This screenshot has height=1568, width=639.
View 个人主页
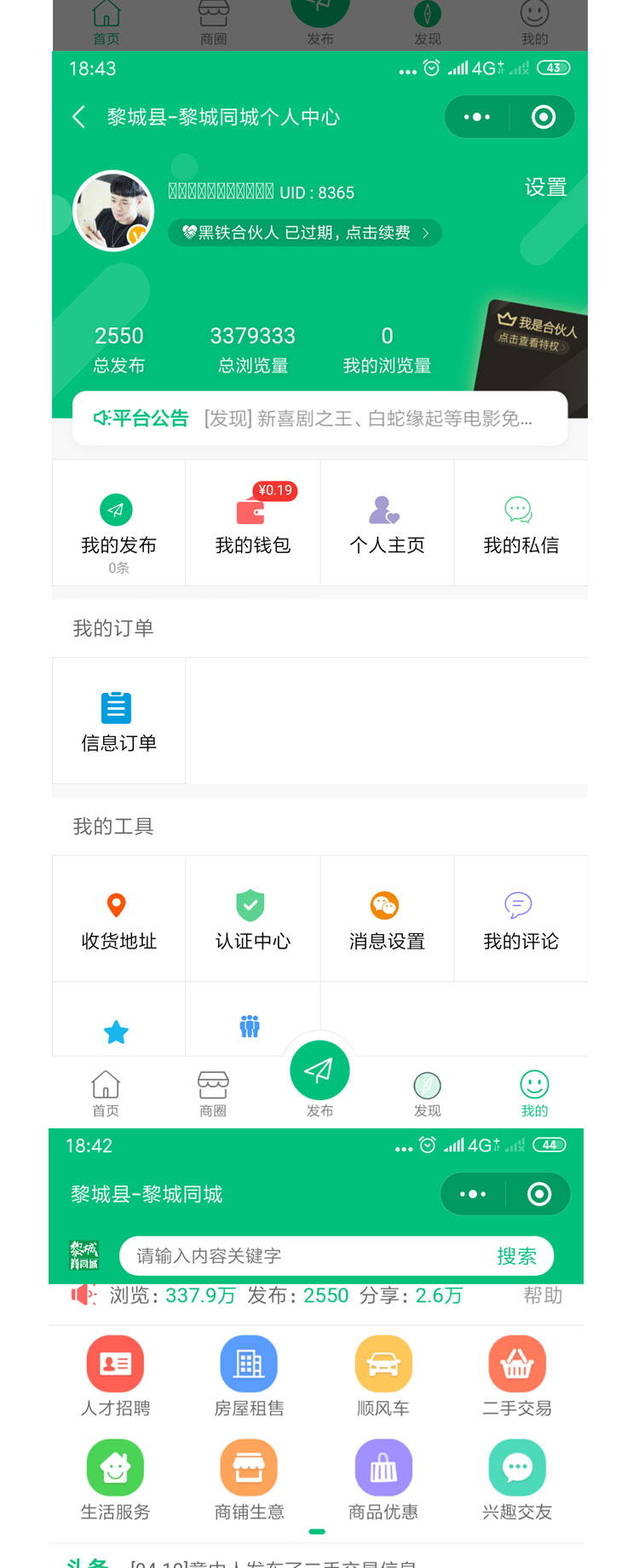[x=387, y=524]
